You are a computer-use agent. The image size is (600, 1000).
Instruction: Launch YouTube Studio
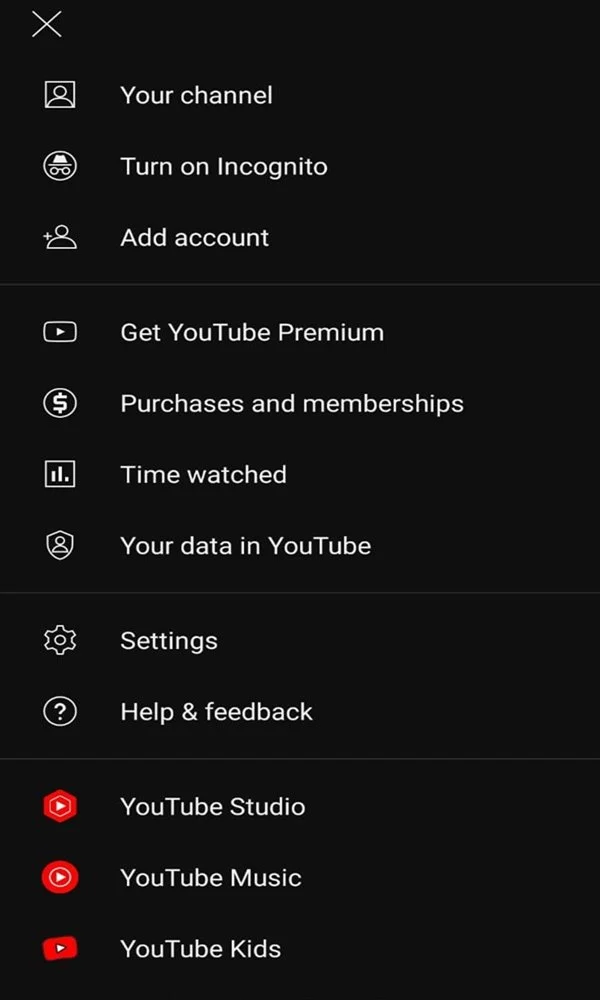pyautogui.click(x=300, y=807)
